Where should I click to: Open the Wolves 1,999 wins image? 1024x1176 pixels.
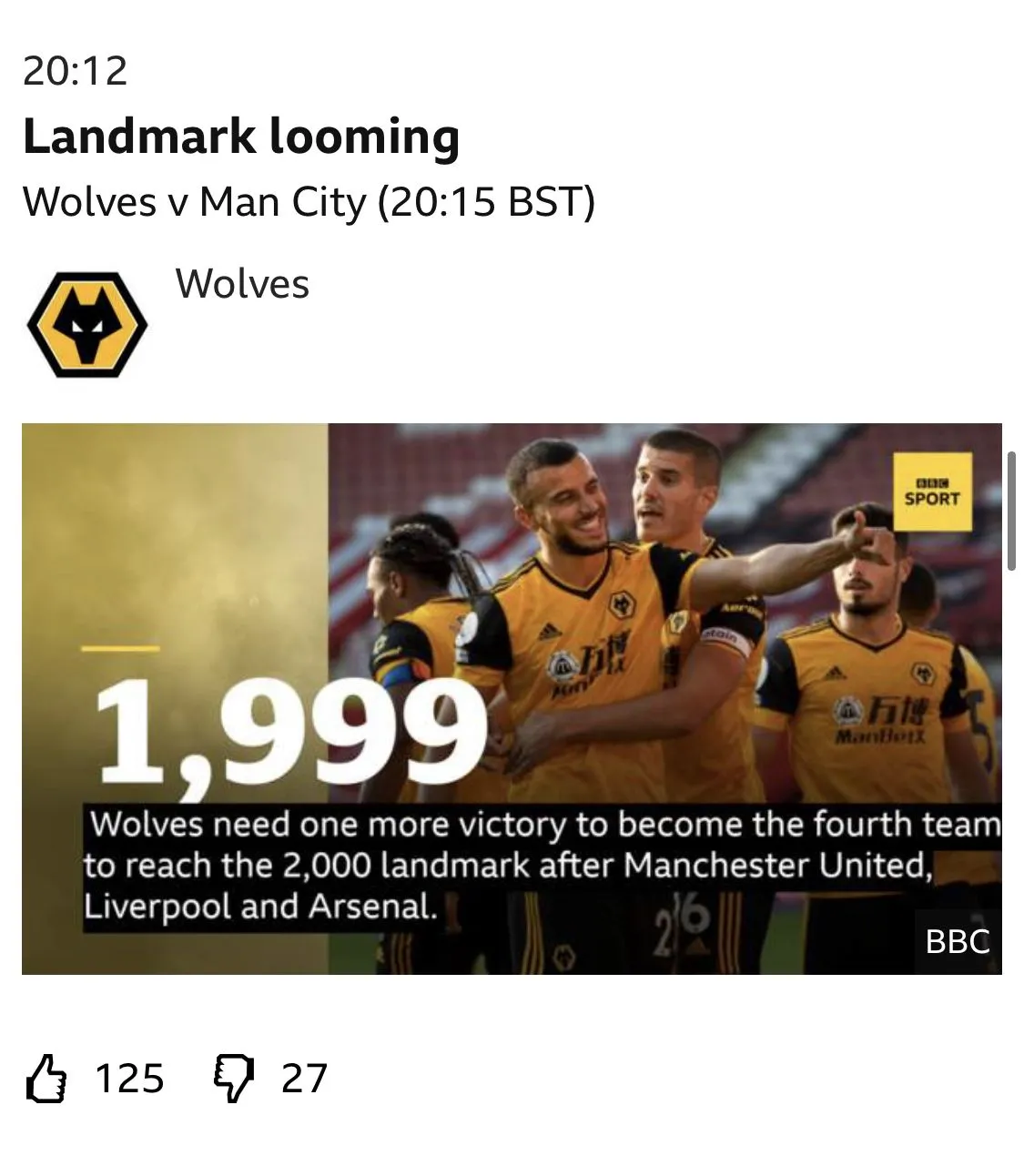pos(512,698)
